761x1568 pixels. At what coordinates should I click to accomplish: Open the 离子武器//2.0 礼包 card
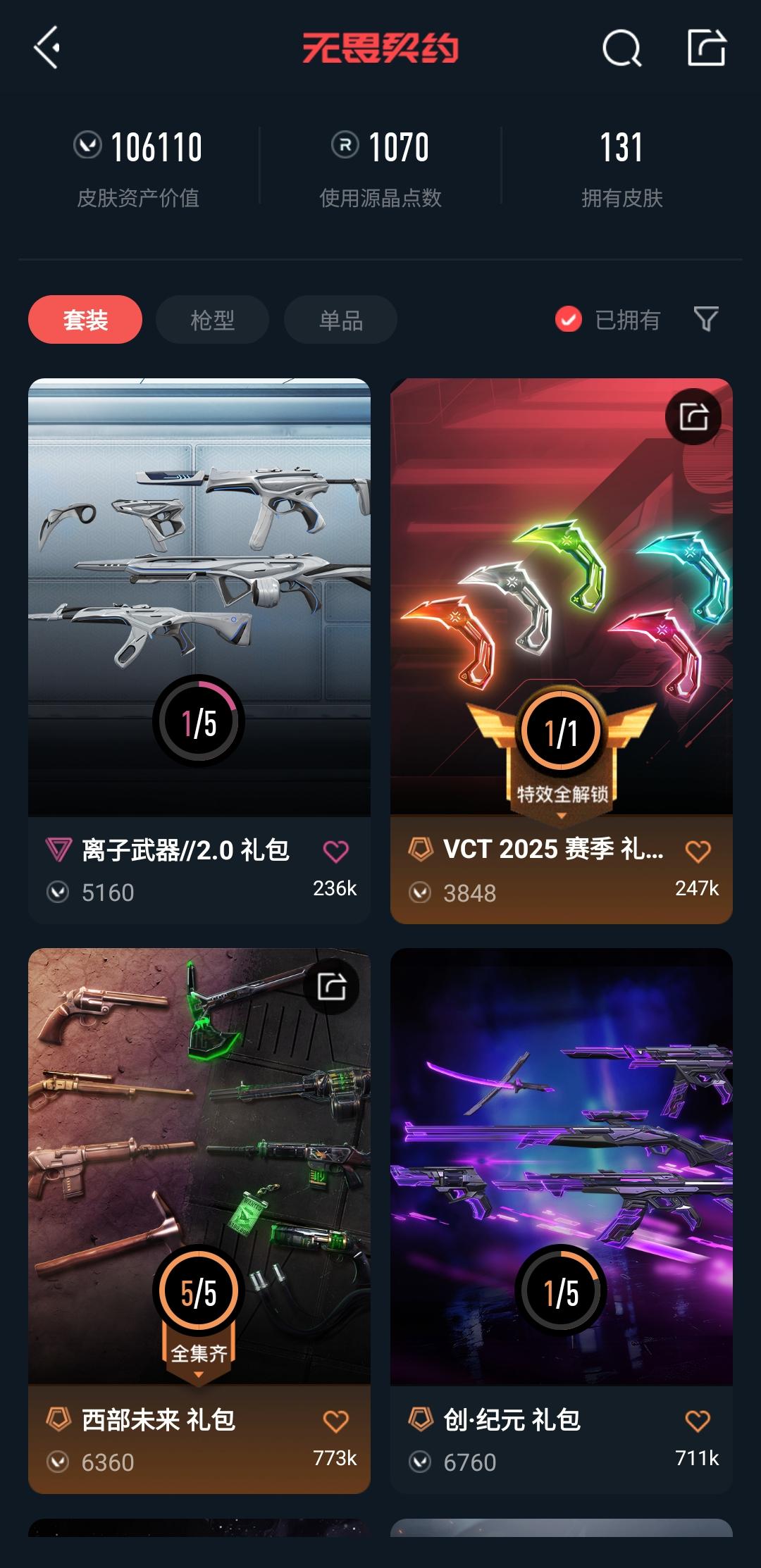point(199,599)
